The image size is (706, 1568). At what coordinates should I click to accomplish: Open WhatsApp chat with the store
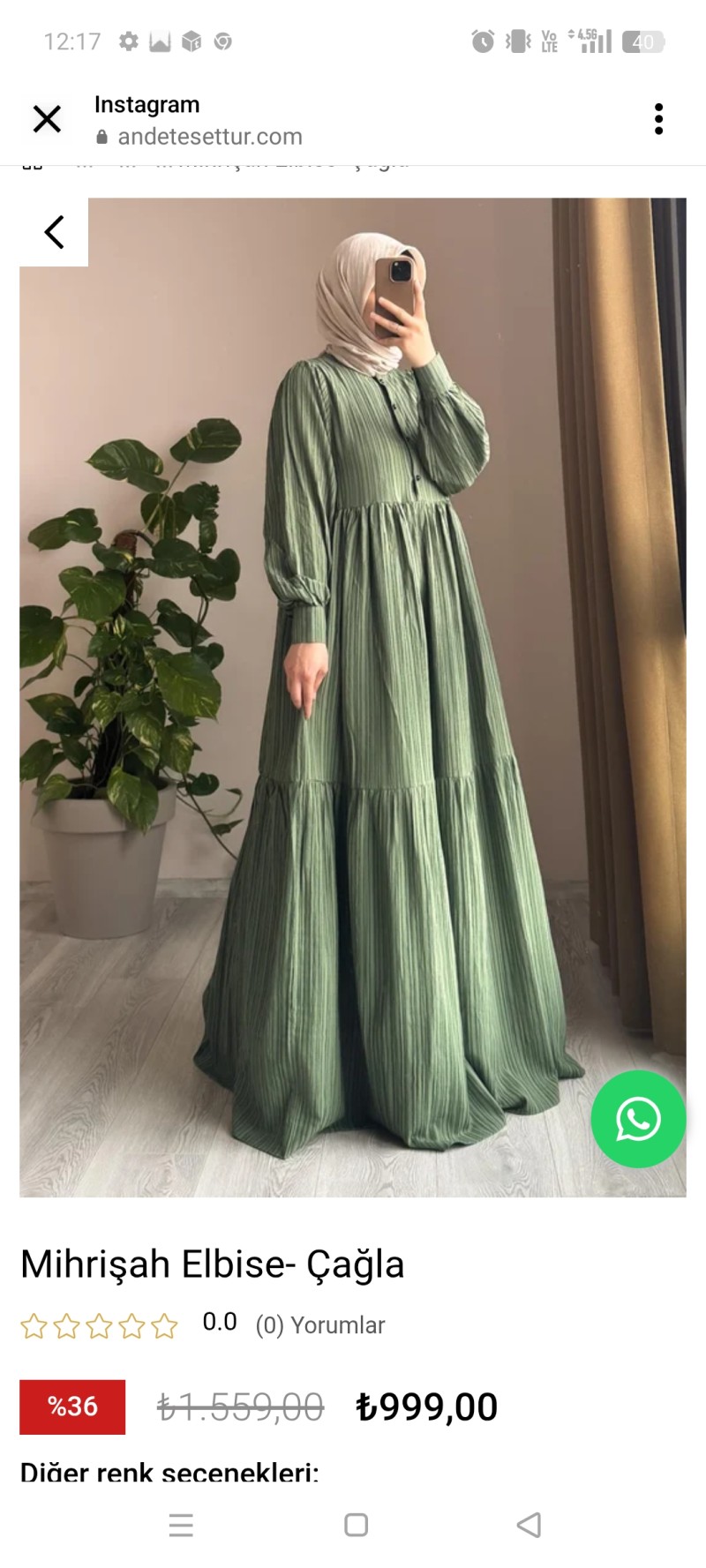coord(638,1119)
